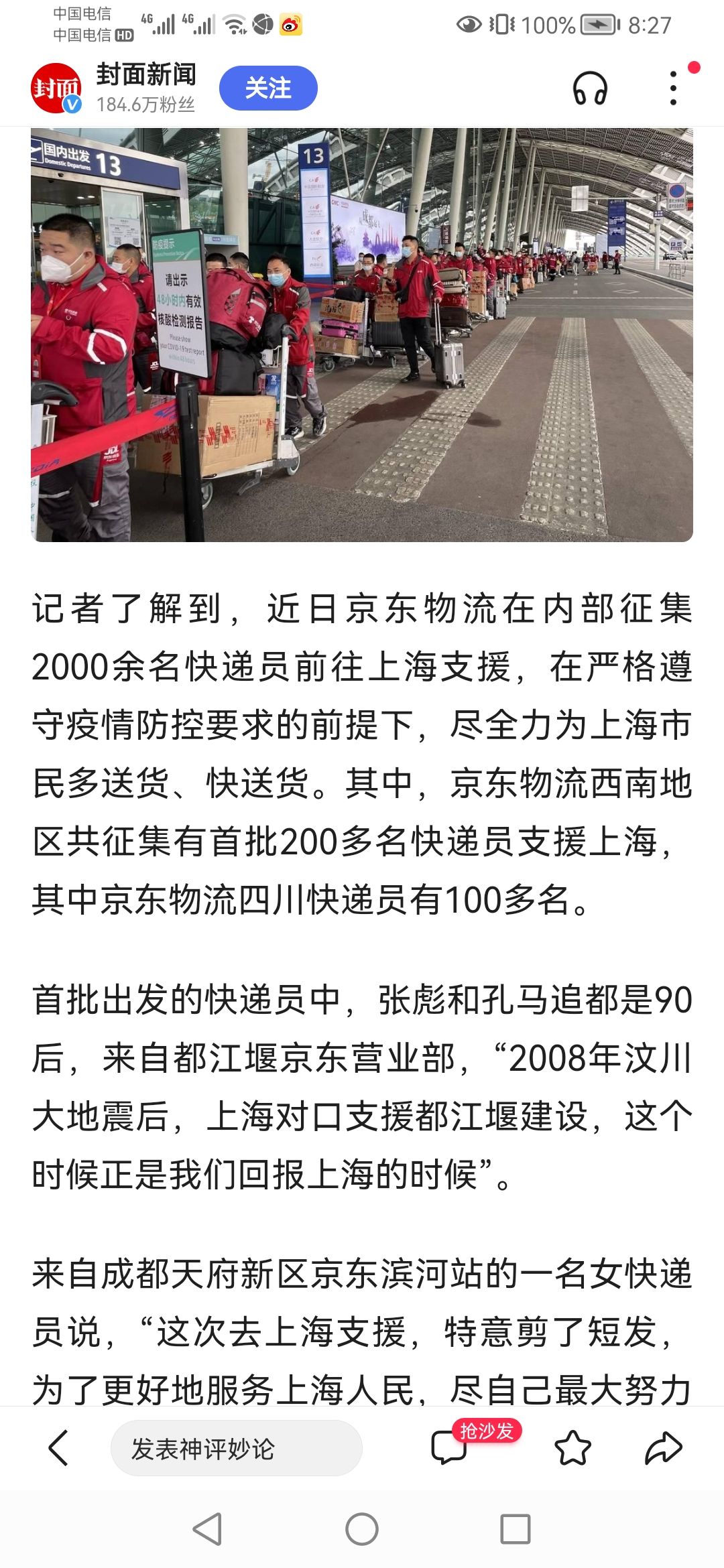The height and width of the screenshot is (1568, 724).
Task: Go back with the bottom arrow
Action: (59, 1448)
